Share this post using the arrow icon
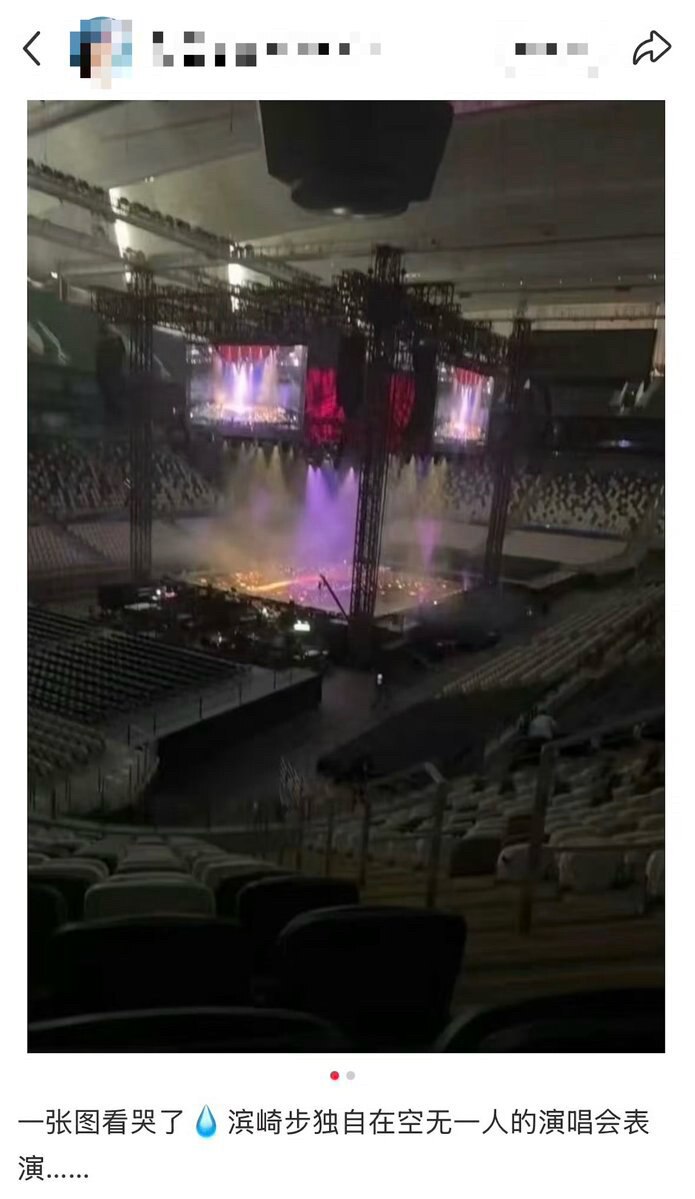The height and width of the screenshot is (1199, 695). tap(651, 48)
